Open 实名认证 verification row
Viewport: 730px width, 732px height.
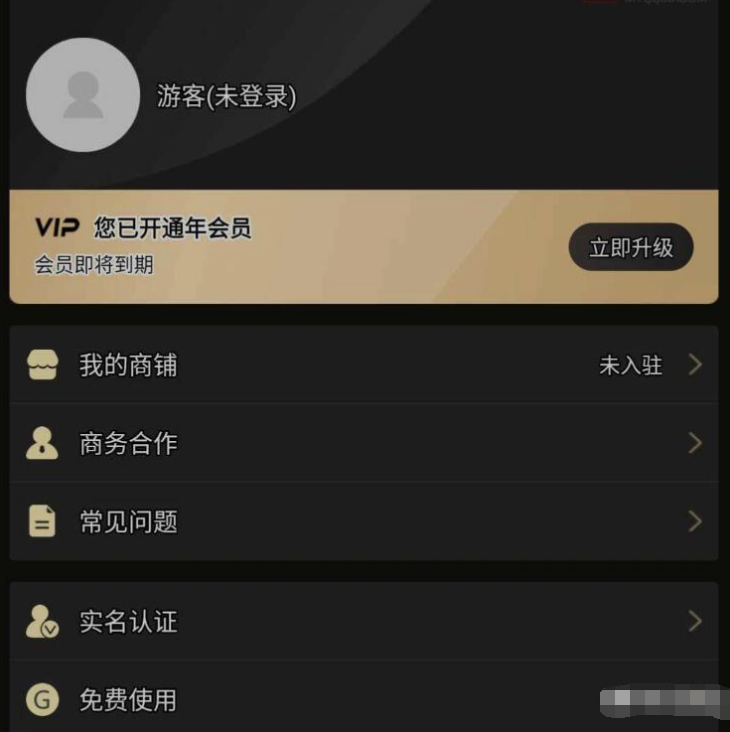pyautogui.click(x=364, y=621)
